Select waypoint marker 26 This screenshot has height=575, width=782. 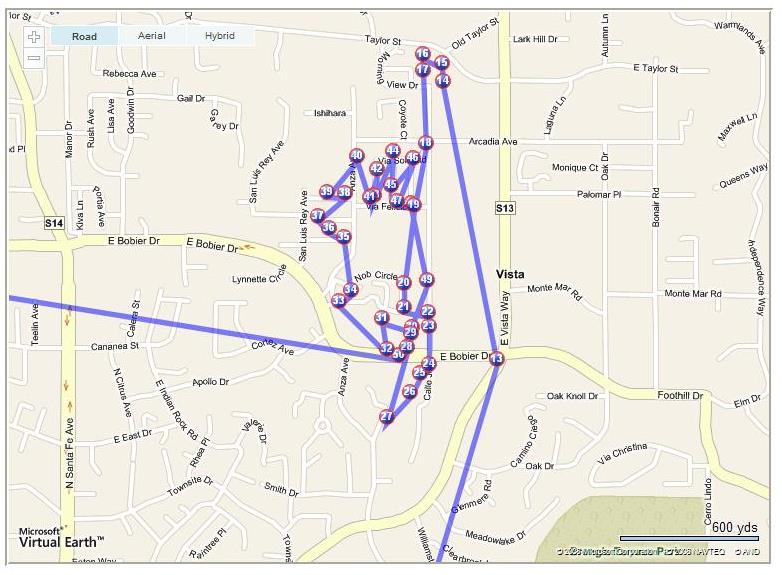click(x=409, y=391)
